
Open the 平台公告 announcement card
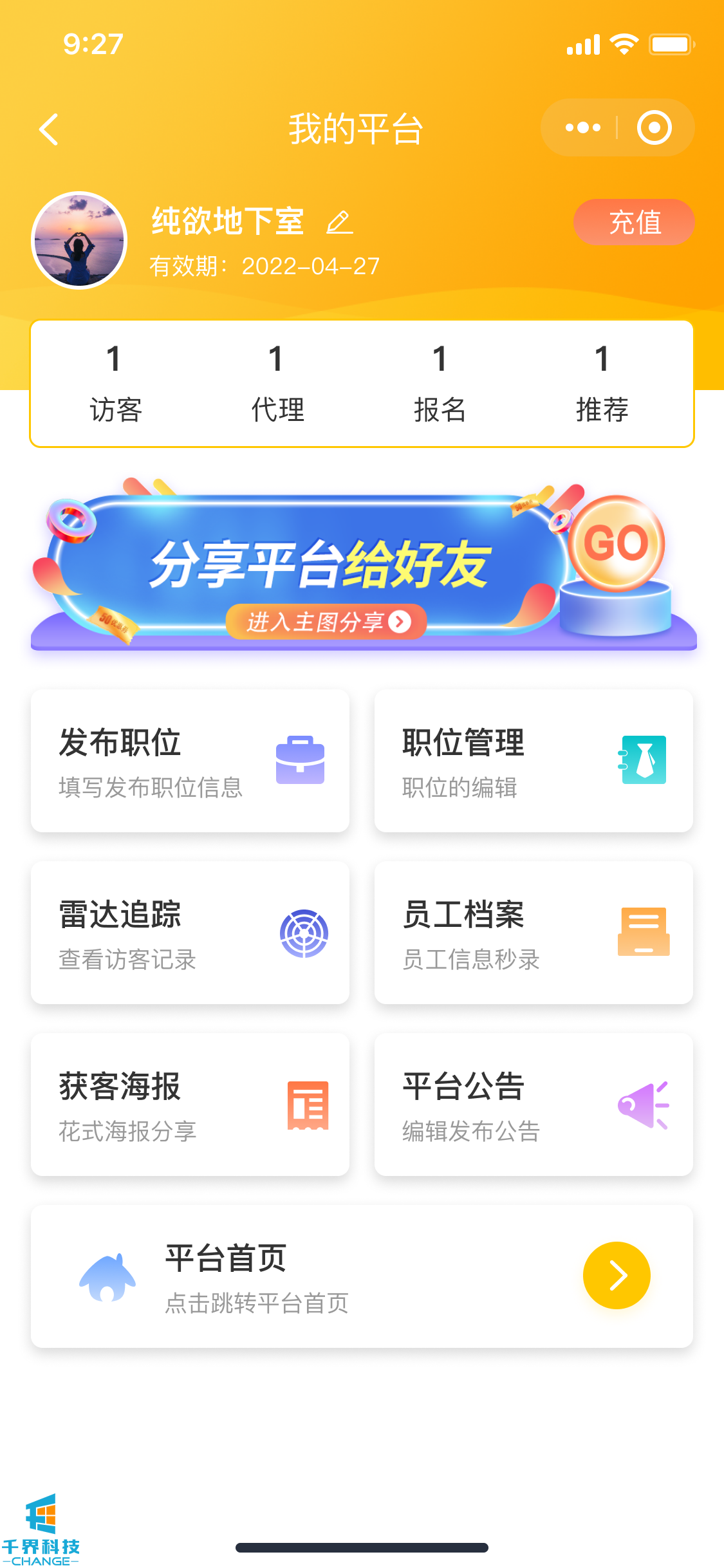pos(534,1105)
